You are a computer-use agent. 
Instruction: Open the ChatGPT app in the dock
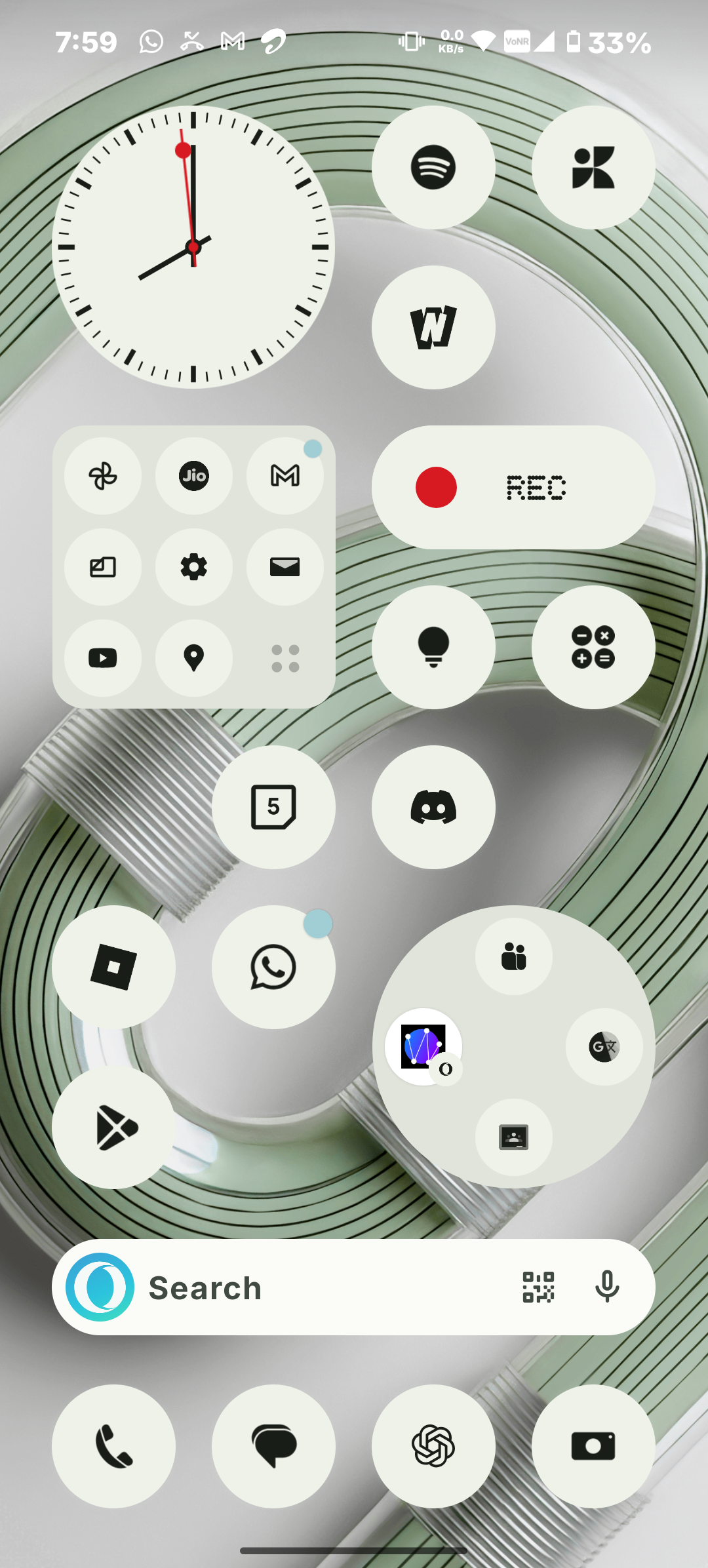[433, 1445]
